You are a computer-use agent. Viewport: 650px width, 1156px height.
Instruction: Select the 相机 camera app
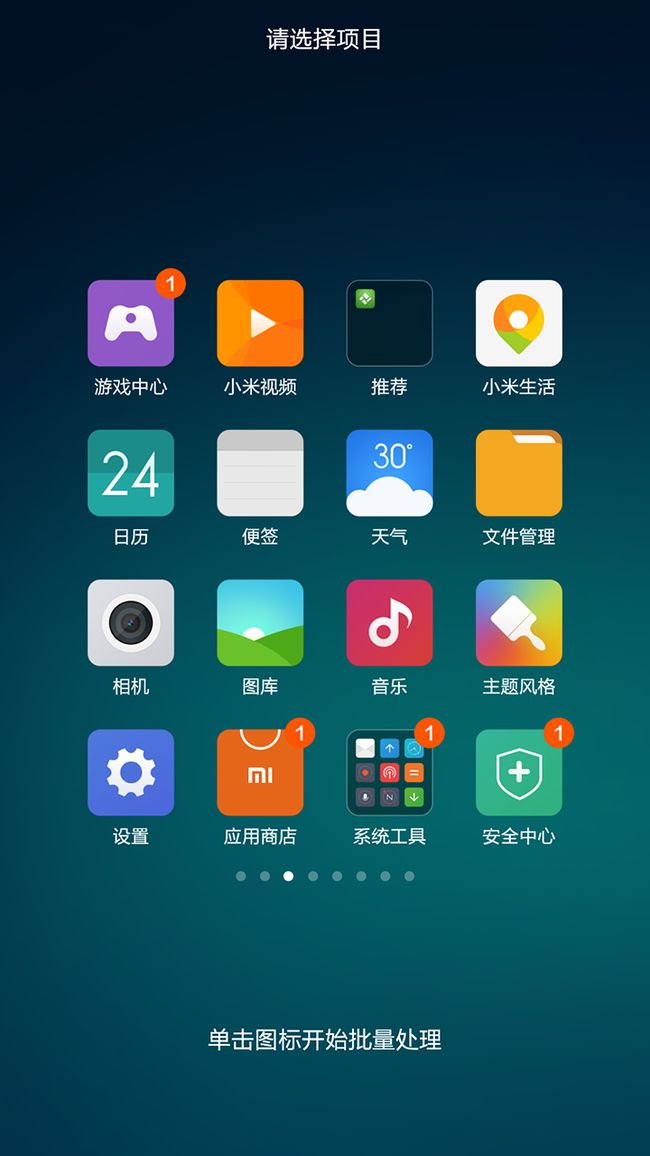tap(130, 622)
